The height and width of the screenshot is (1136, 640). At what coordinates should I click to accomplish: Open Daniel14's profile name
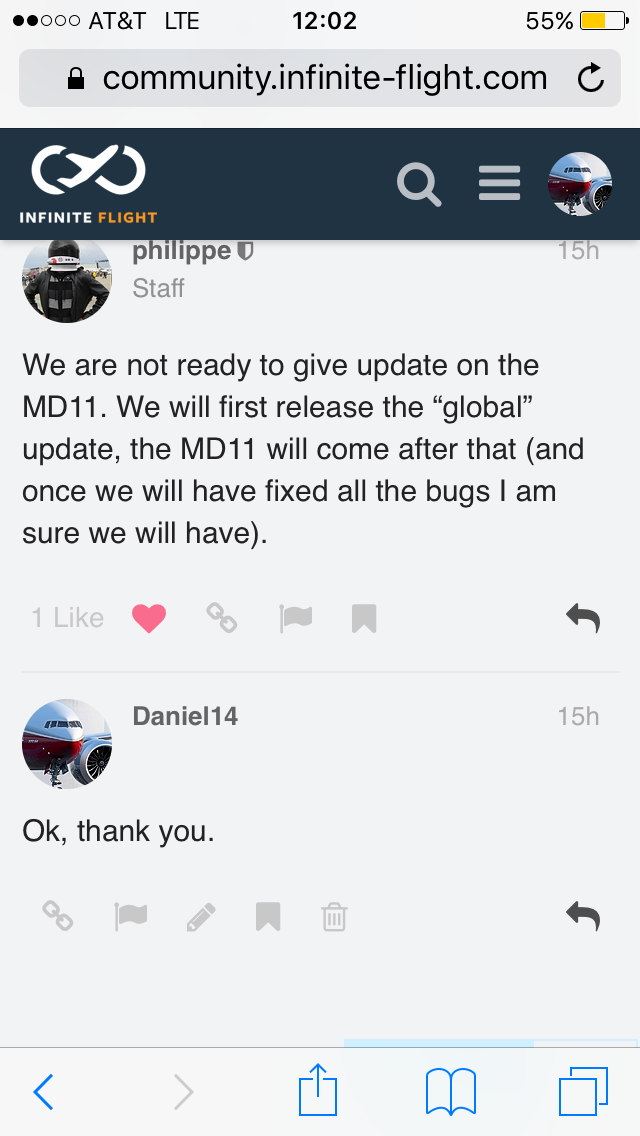point(185,716)
